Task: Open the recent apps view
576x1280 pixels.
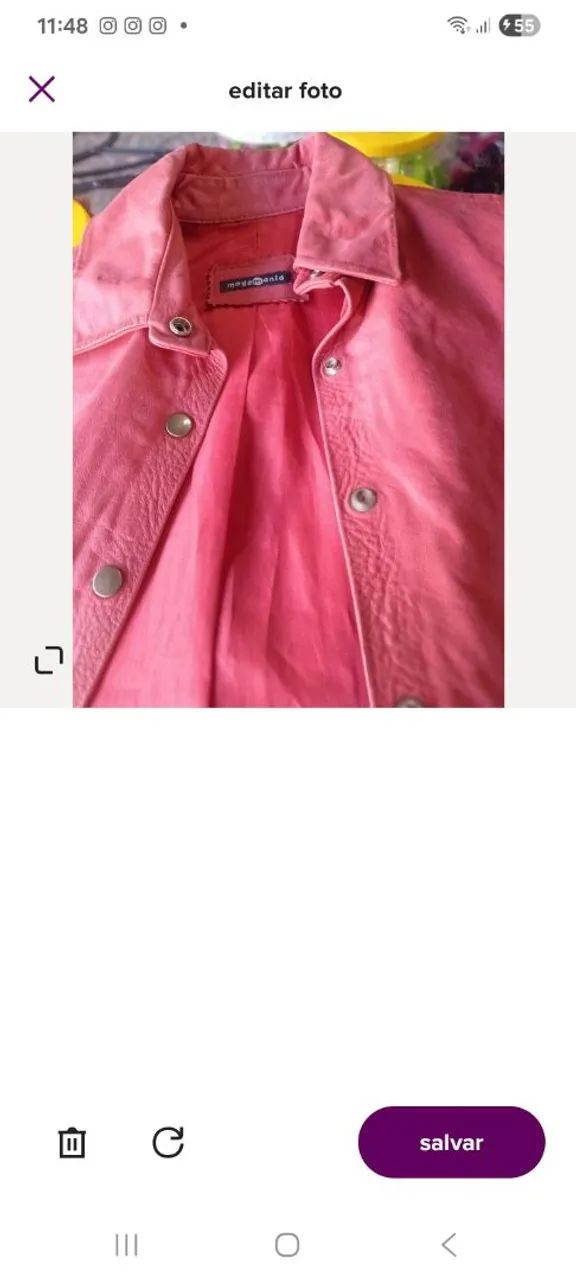Action: tap(126, 1244)
